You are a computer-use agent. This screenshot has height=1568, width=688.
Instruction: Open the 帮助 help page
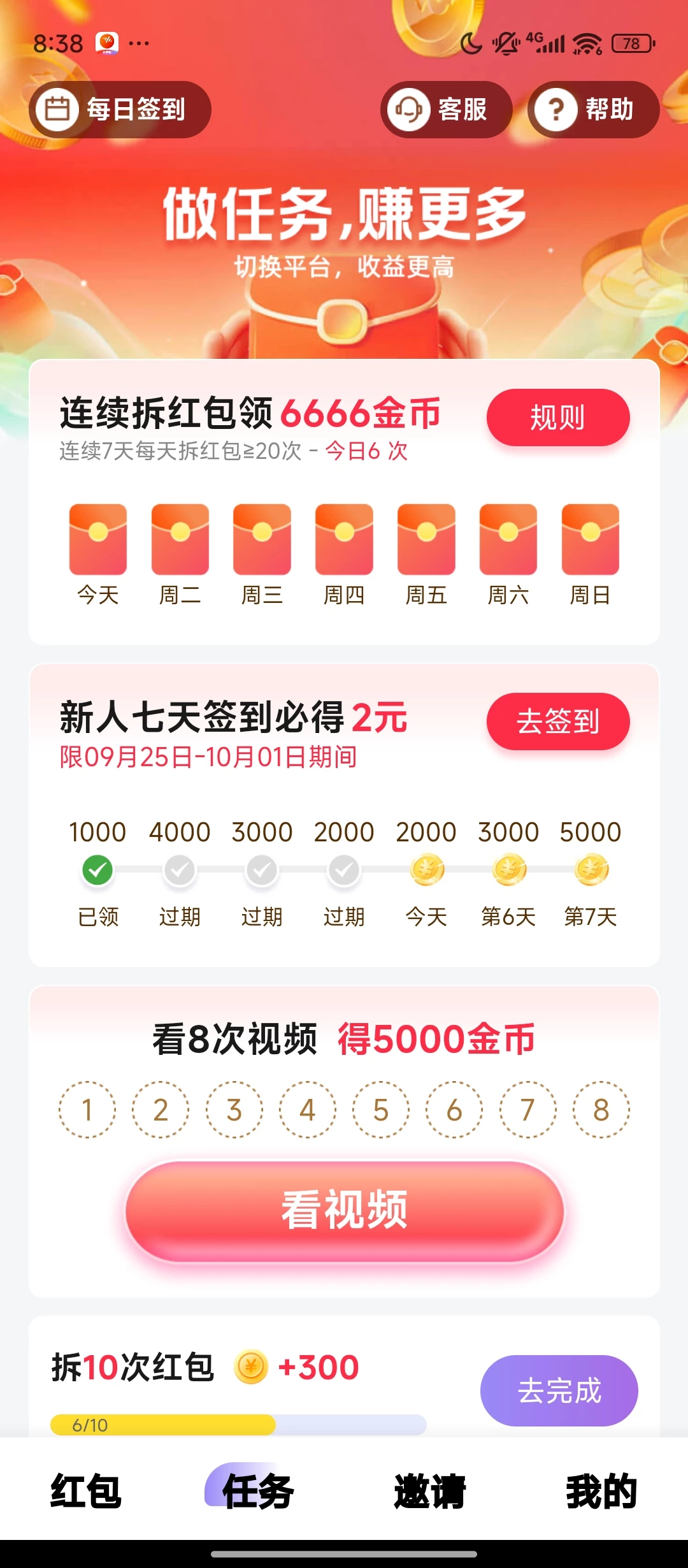click(592, 110)
